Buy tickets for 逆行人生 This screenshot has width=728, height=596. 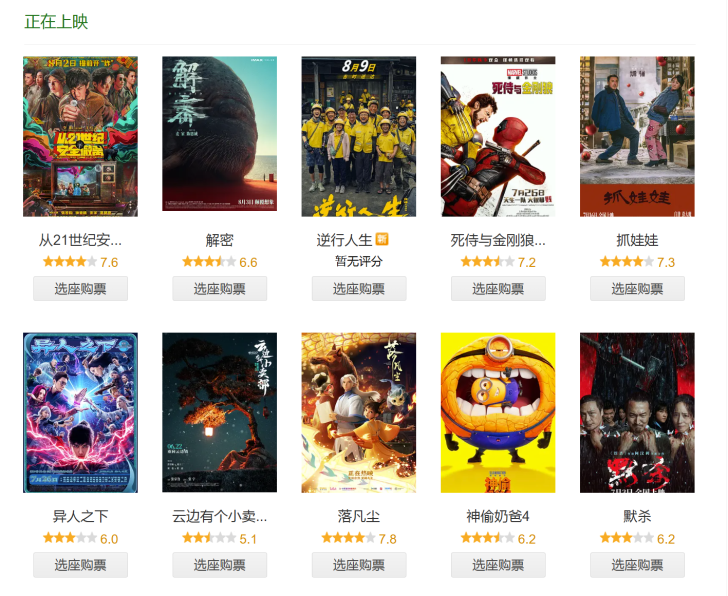358,289
